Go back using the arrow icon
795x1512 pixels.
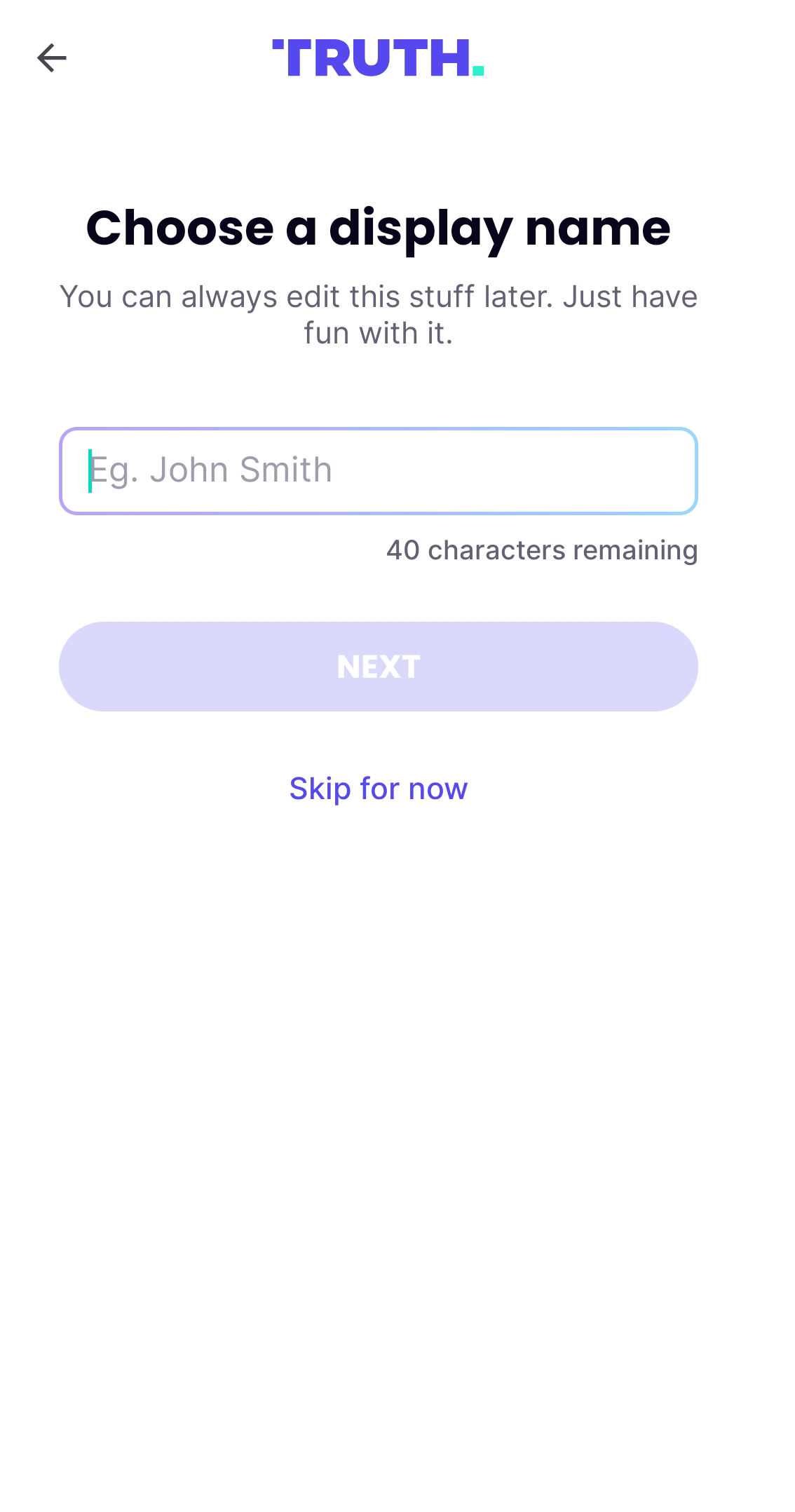point(51,57)
